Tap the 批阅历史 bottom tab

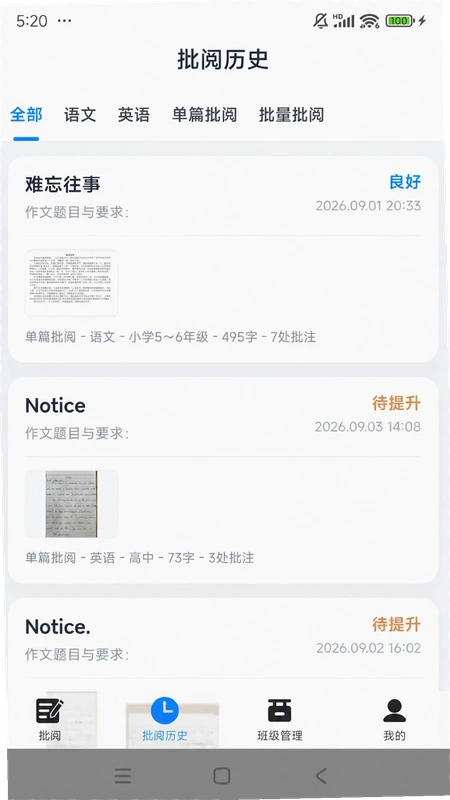[164, 719]
